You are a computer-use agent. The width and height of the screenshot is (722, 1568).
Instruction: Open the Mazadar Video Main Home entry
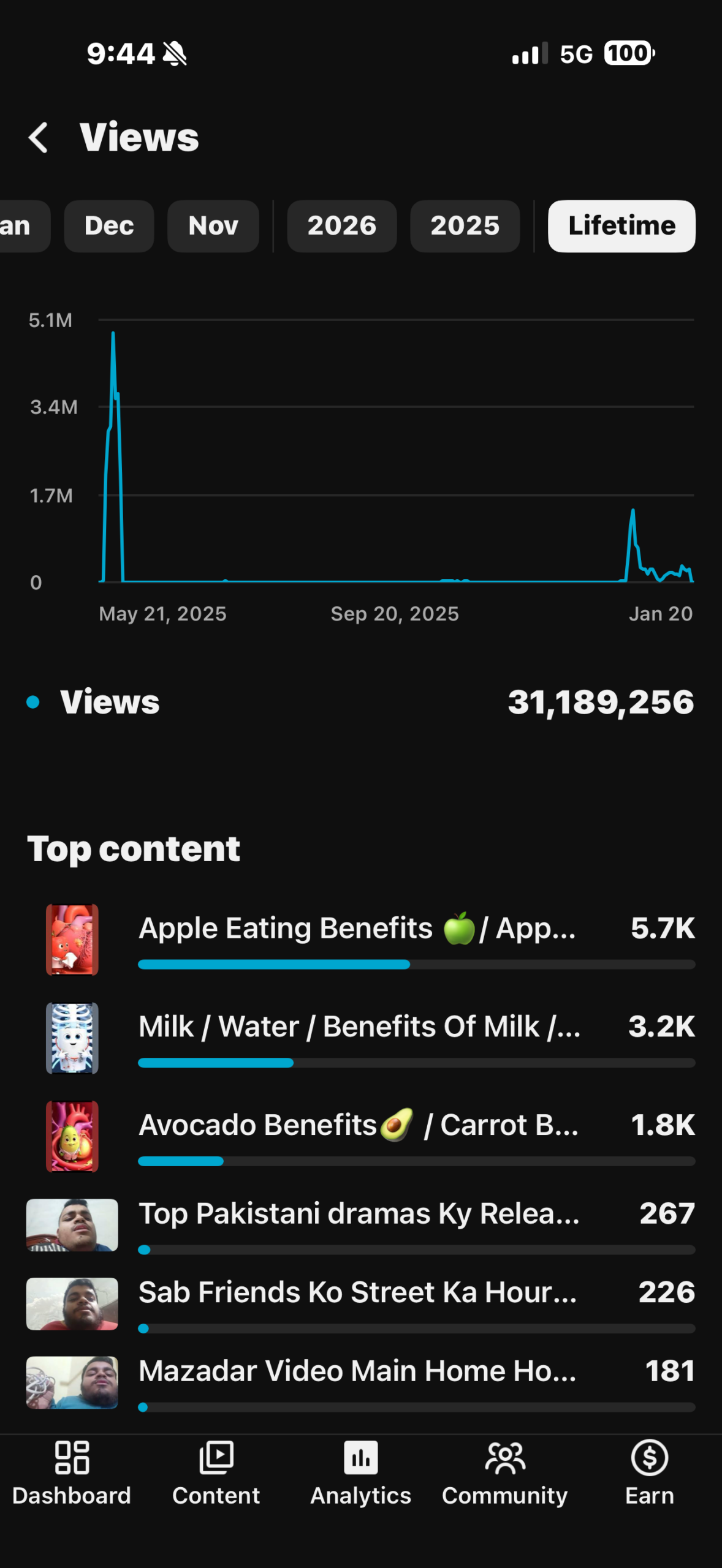(x=357, y=1371)
